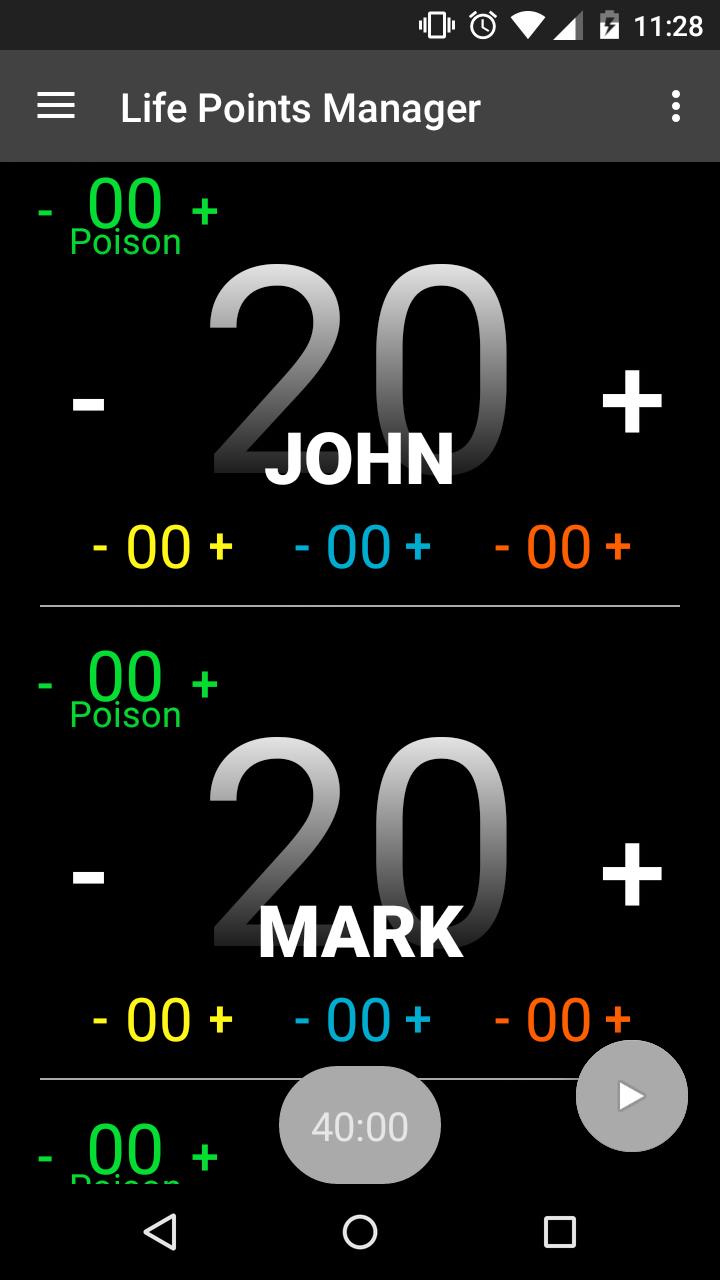The image size is (720, 1280).
Task: Add one to Mark's life total
Action: point(632,876)
